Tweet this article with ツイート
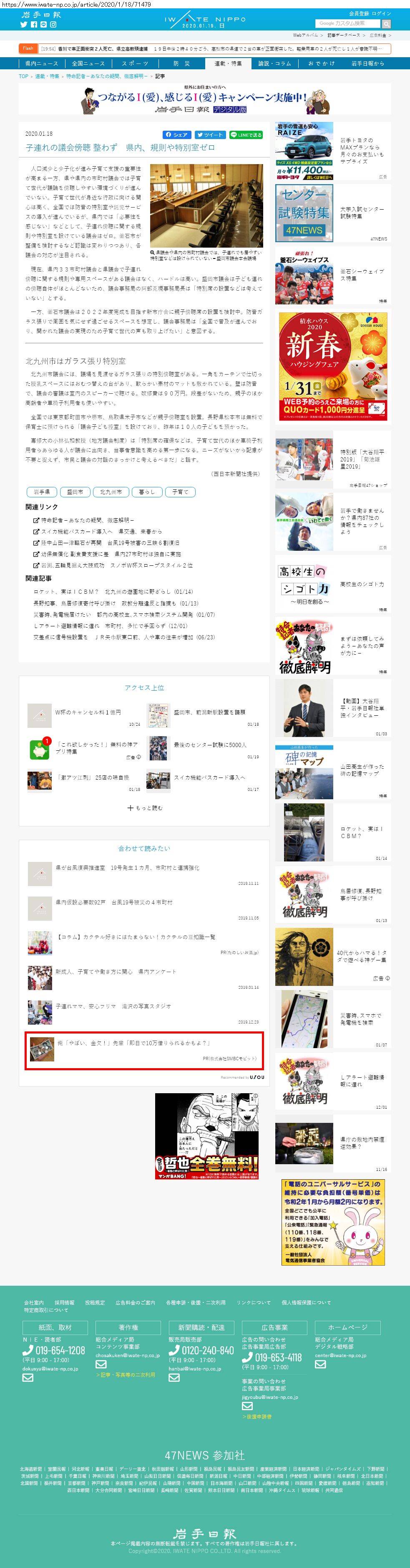Image resolution: width=410 pixels, height=1568 pixels. [210, 135]
